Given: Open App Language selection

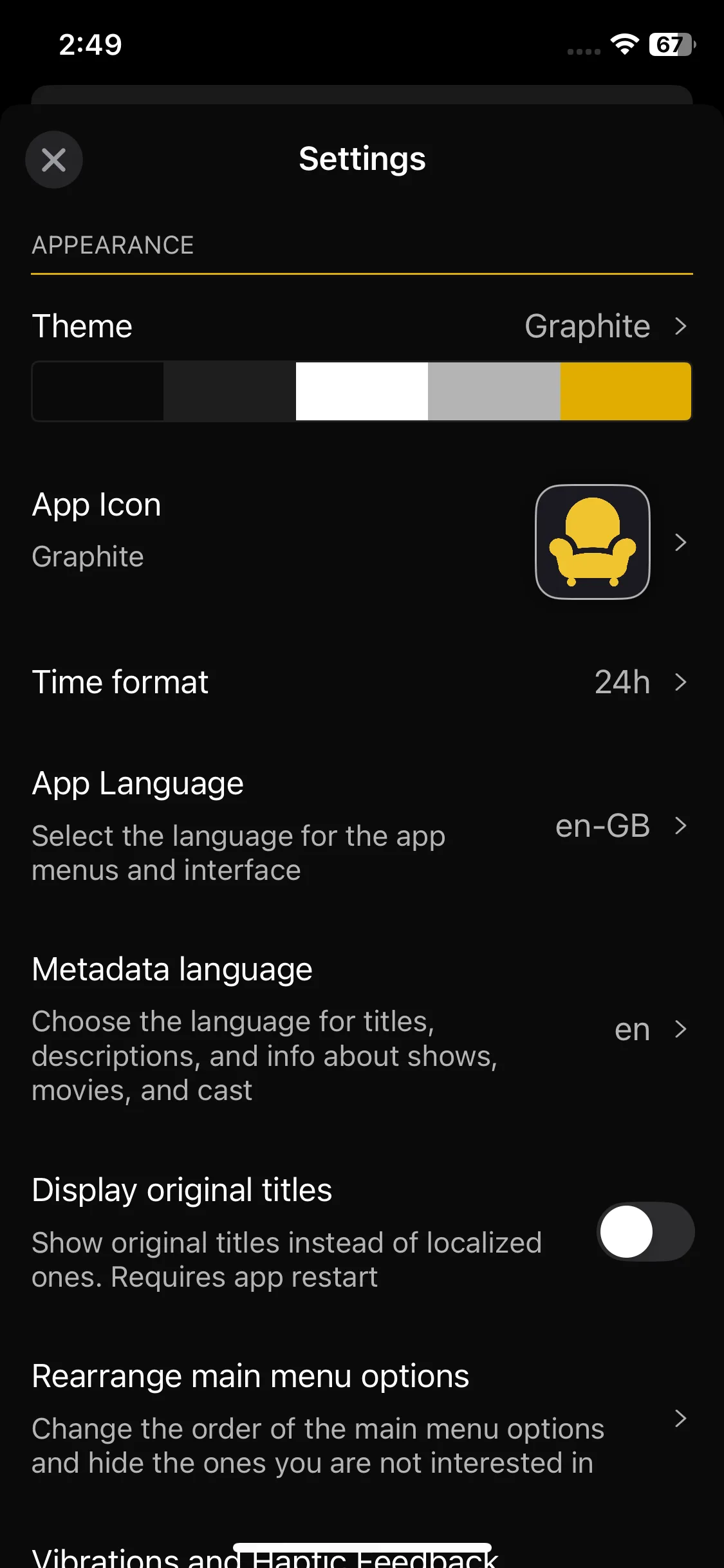Looking at the screenshot, I should 362,825.
